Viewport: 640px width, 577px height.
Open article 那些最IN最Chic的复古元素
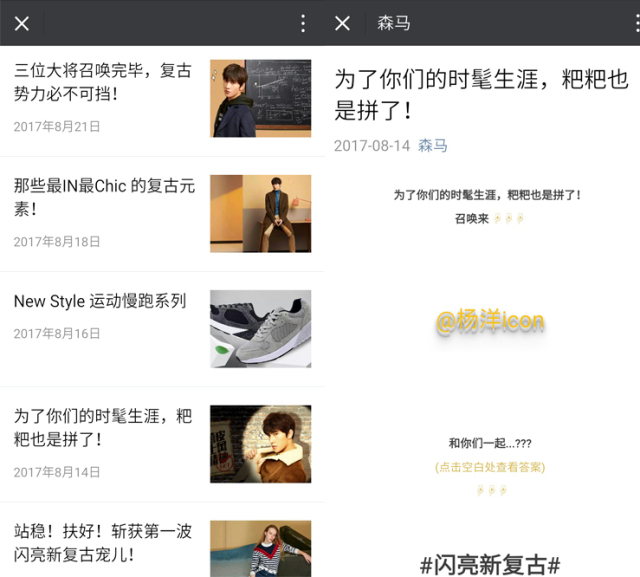pos(105,197)
